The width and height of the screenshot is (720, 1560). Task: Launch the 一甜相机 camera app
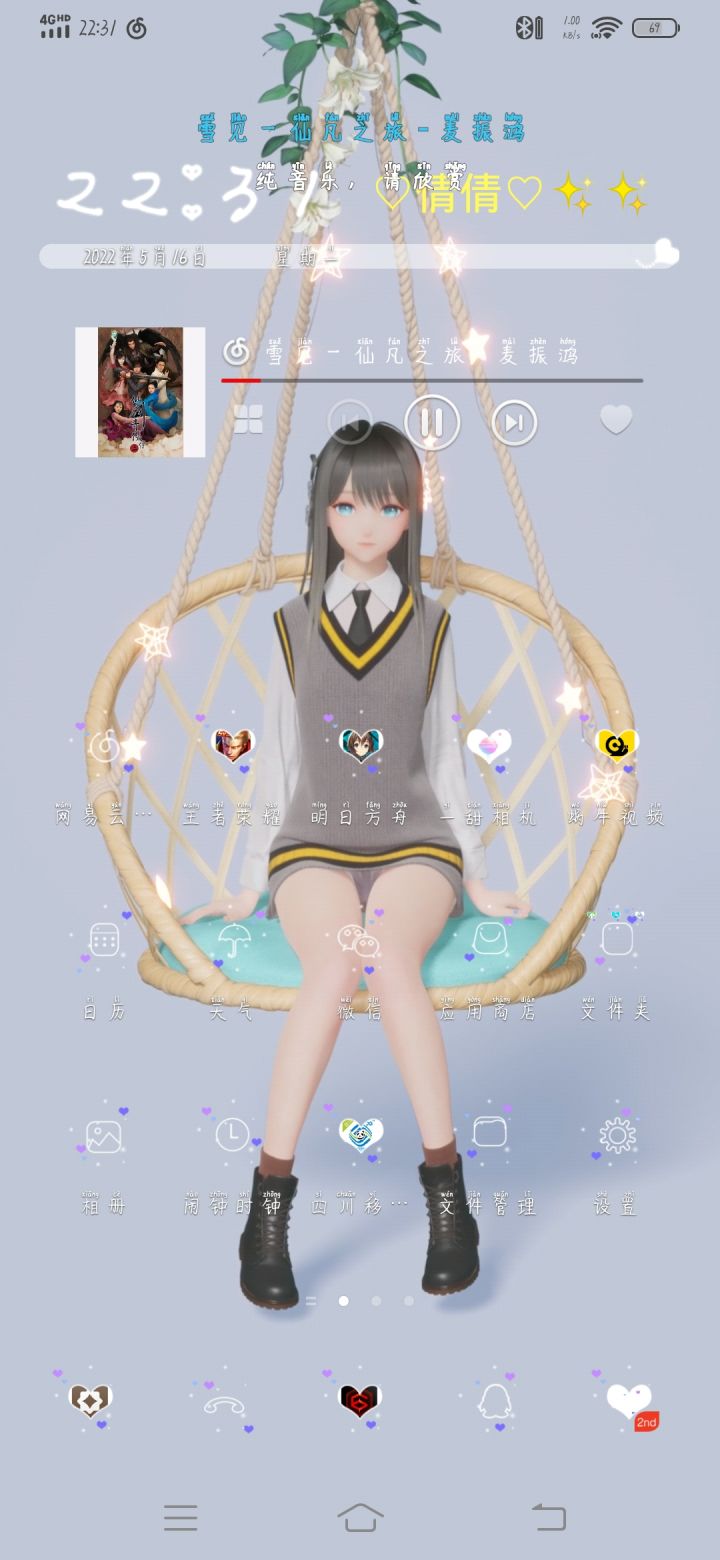point(488,745)
